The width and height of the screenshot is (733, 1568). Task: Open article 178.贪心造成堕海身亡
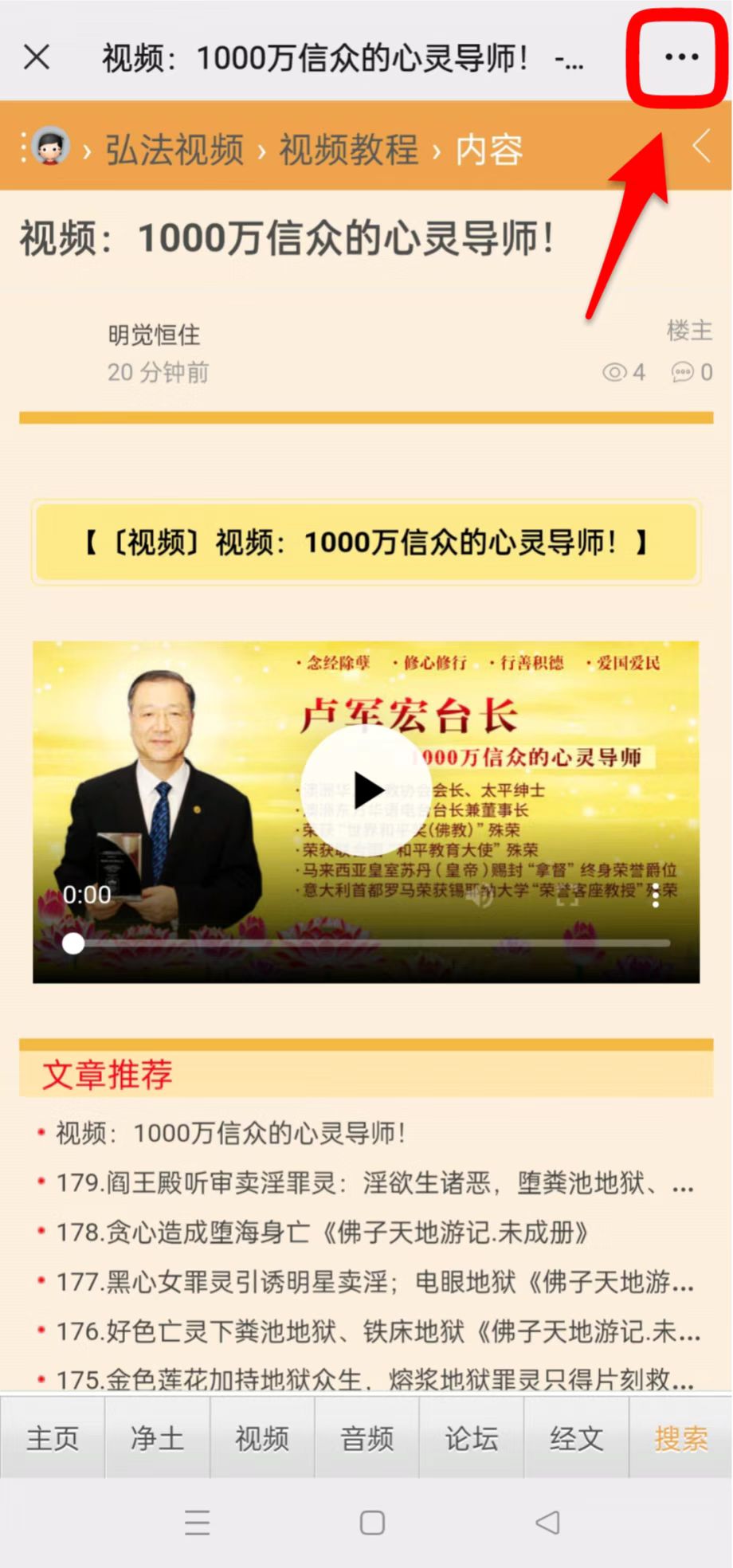pos(322,1233)
